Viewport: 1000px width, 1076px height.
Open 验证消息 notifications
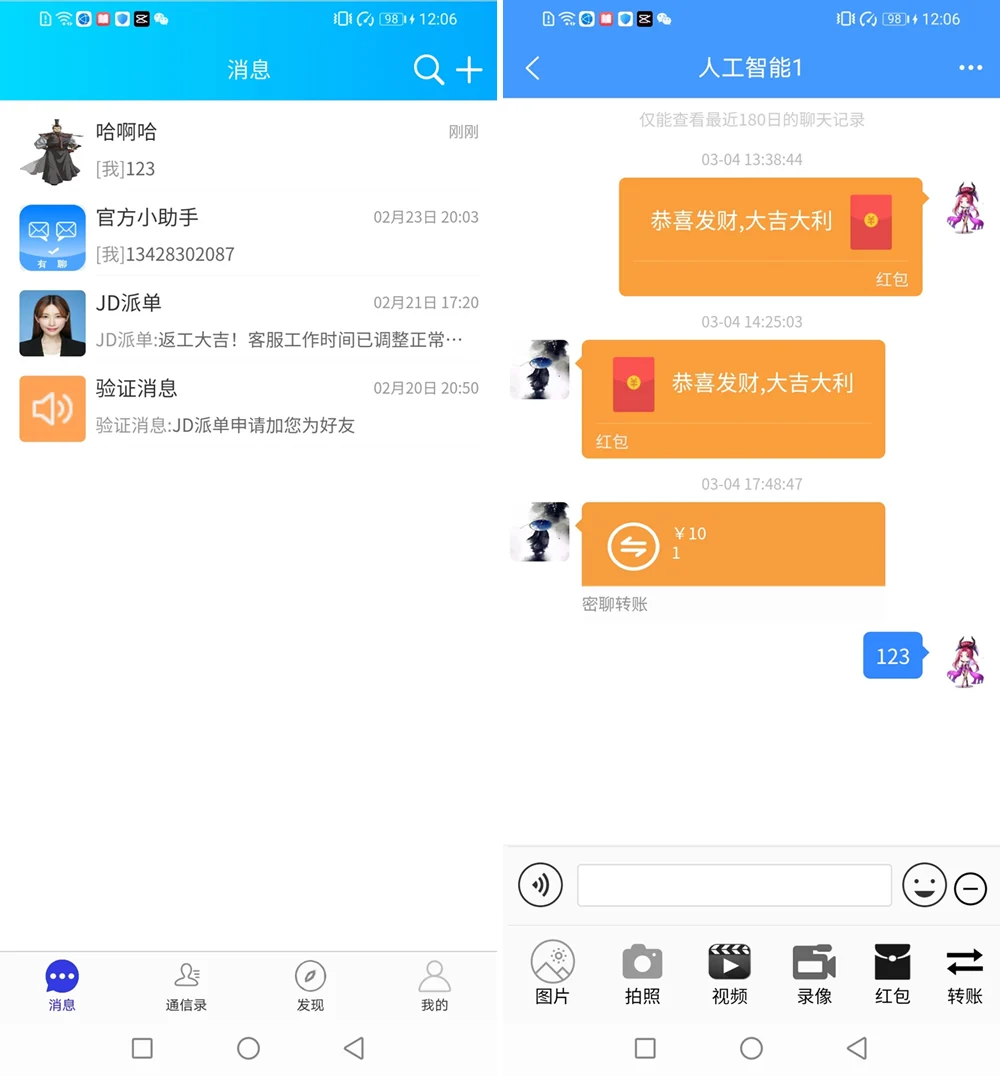pos(248,407)
